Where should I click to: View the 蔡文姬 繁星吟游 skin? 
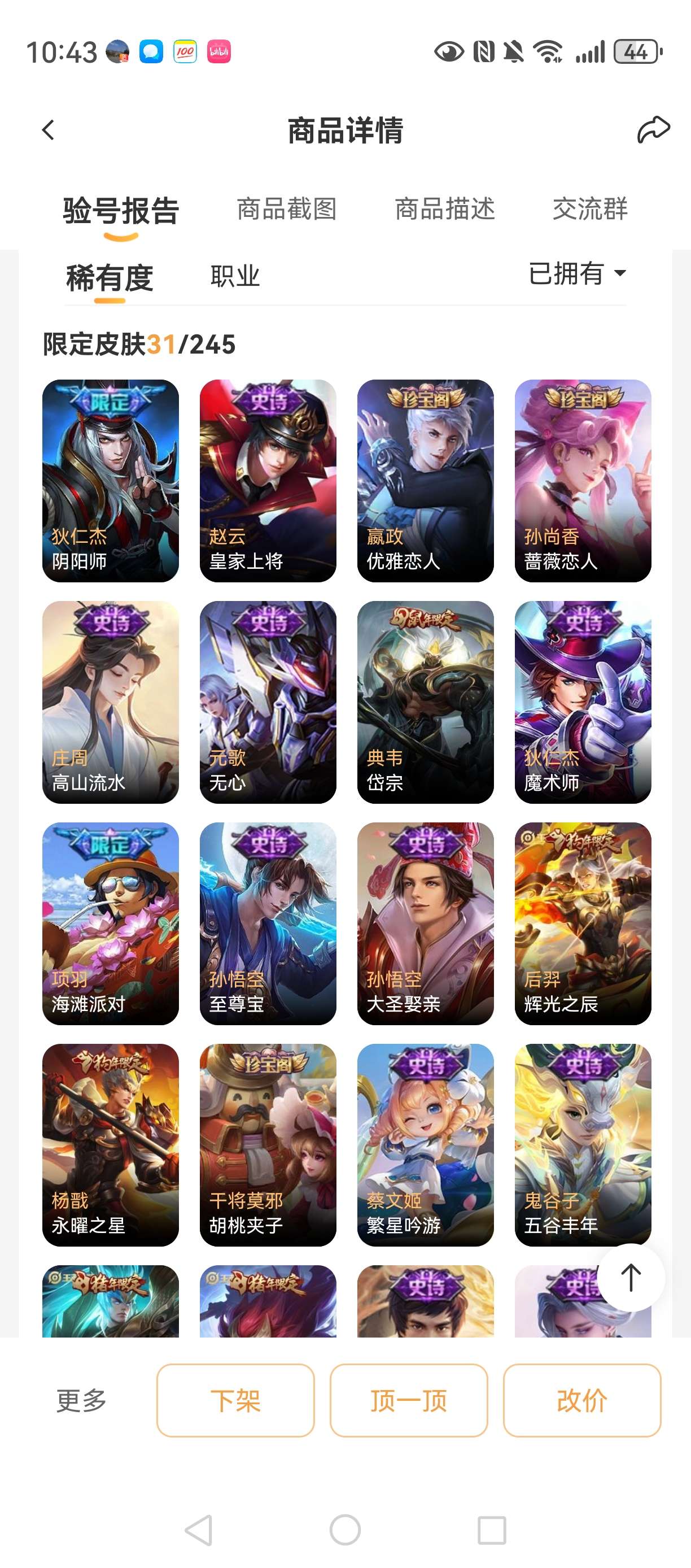(x=425, y=1145)
